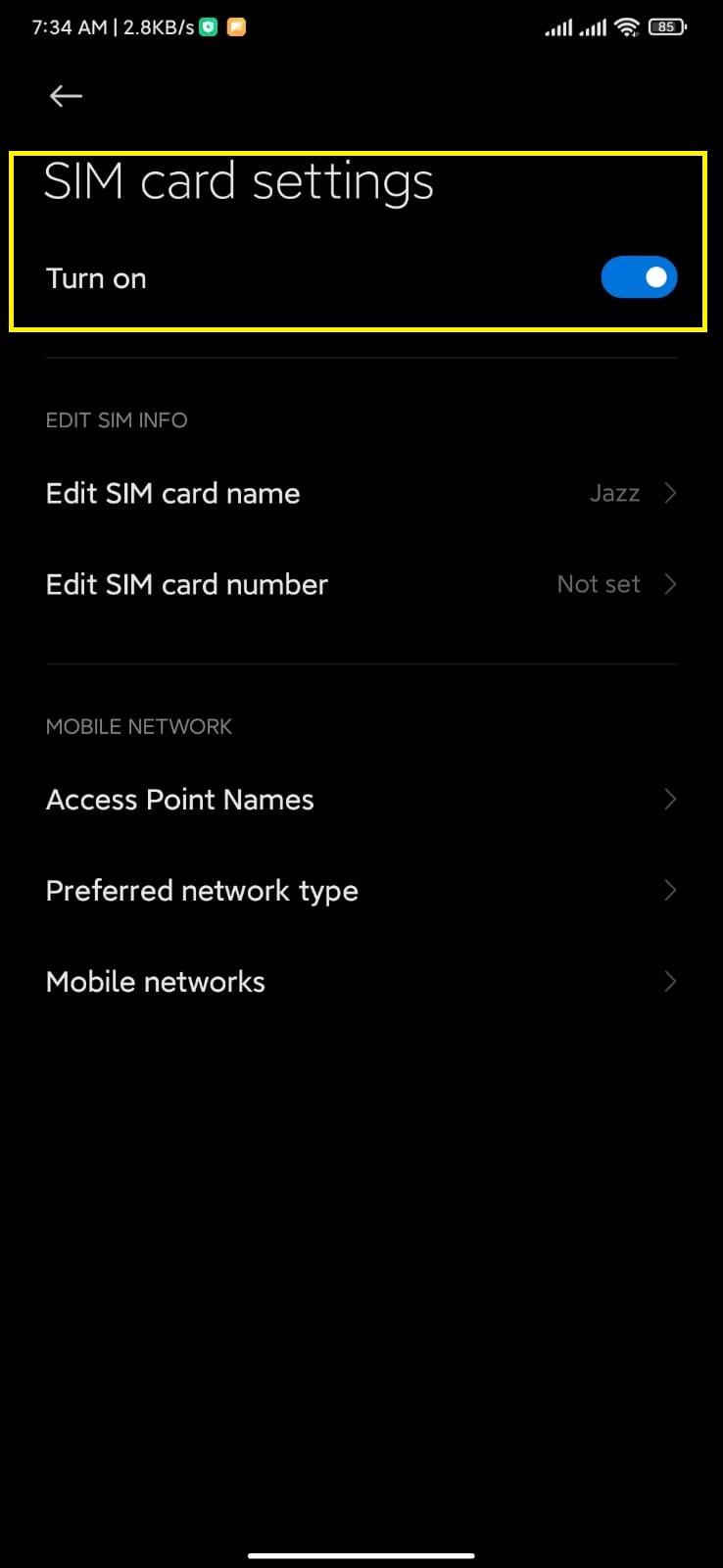Open Edit SIM card name

pyautogui.click(x=361, y=493)
